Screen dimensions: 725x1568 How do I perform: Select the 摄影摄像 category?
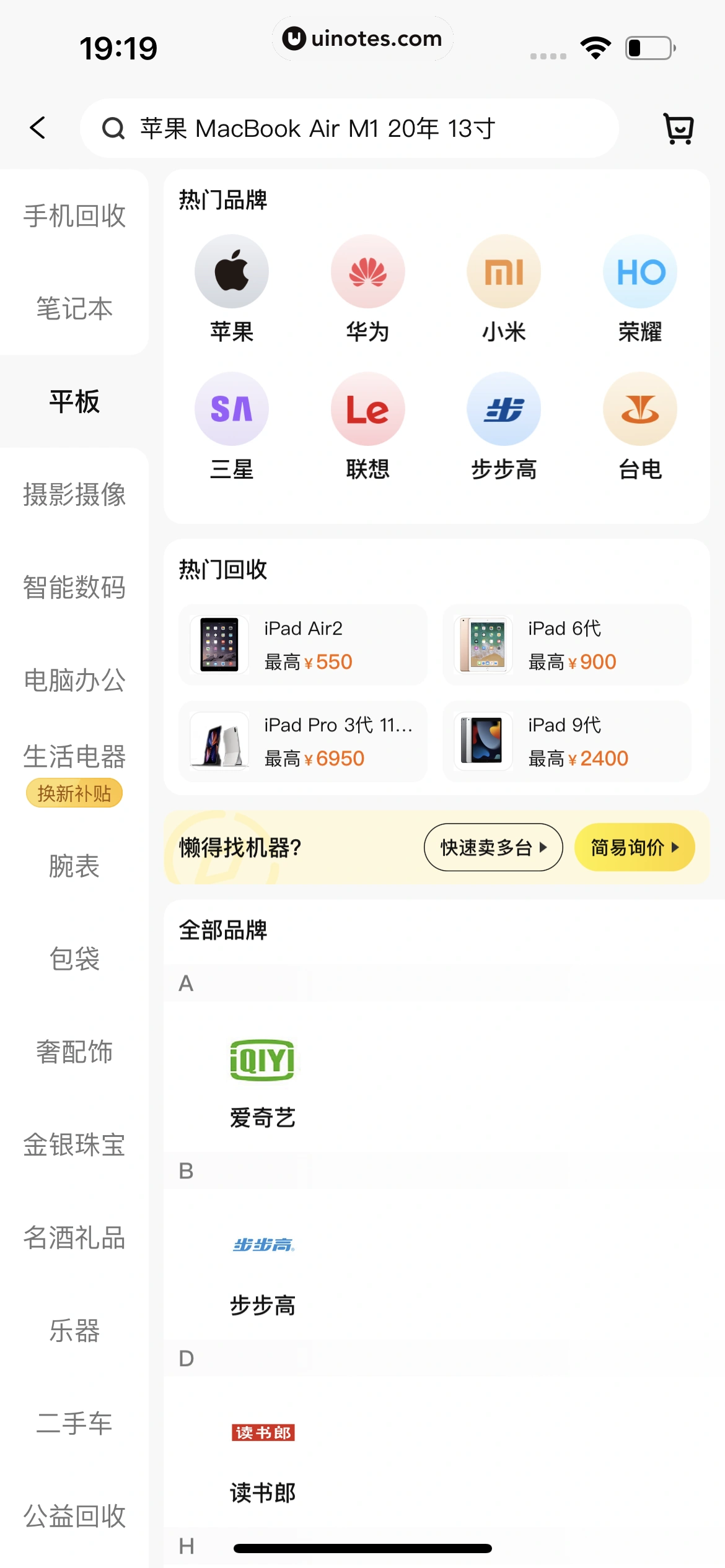(74, 494)
